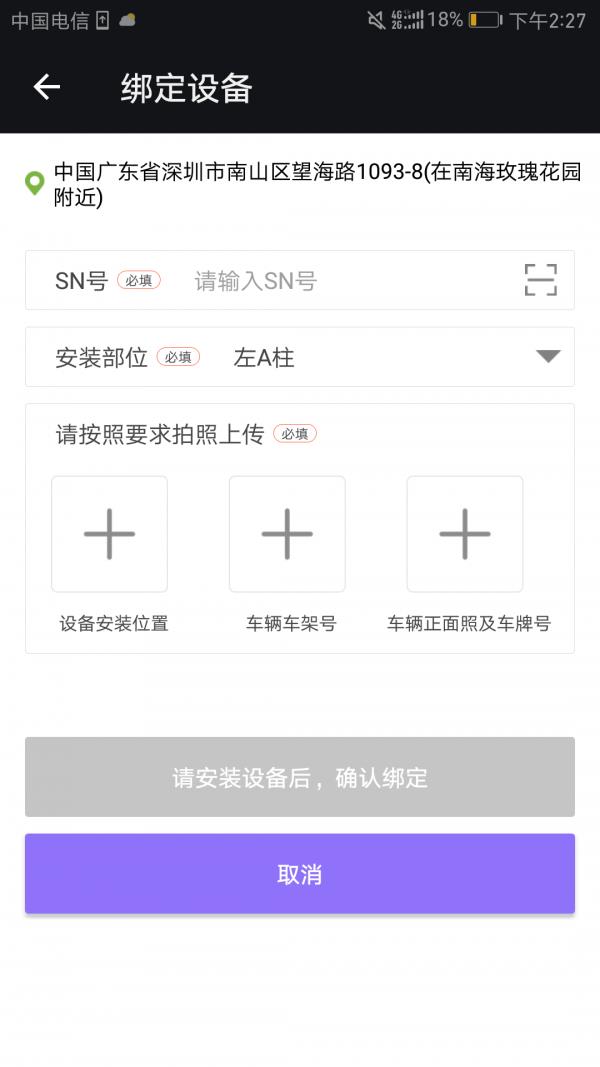This screenshot has width=600, height=1067.
Task: Go back from the 绑定设备 page
Action: pyautogui.click(x=47, y=87)
